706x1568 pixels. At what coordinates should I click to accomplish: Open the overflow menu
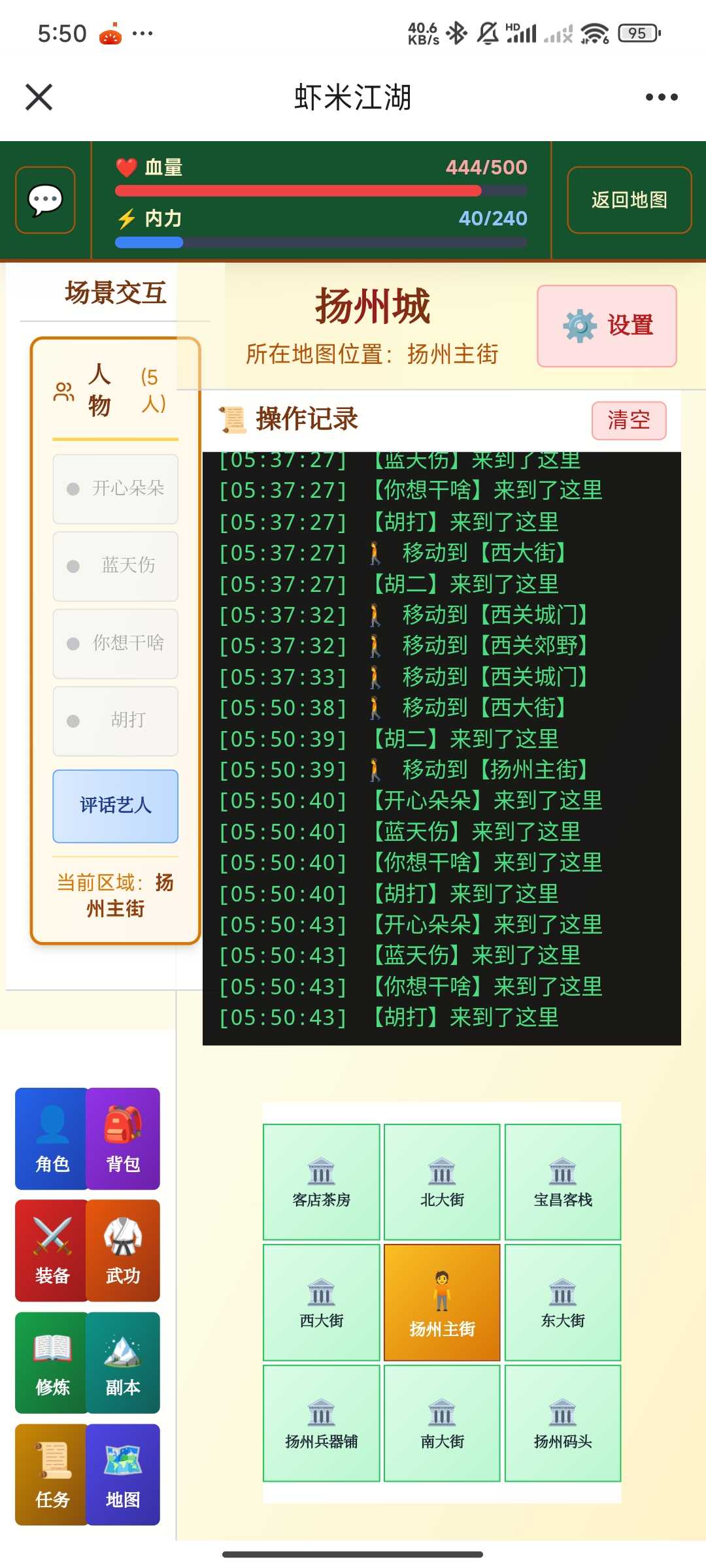[661, 97]
